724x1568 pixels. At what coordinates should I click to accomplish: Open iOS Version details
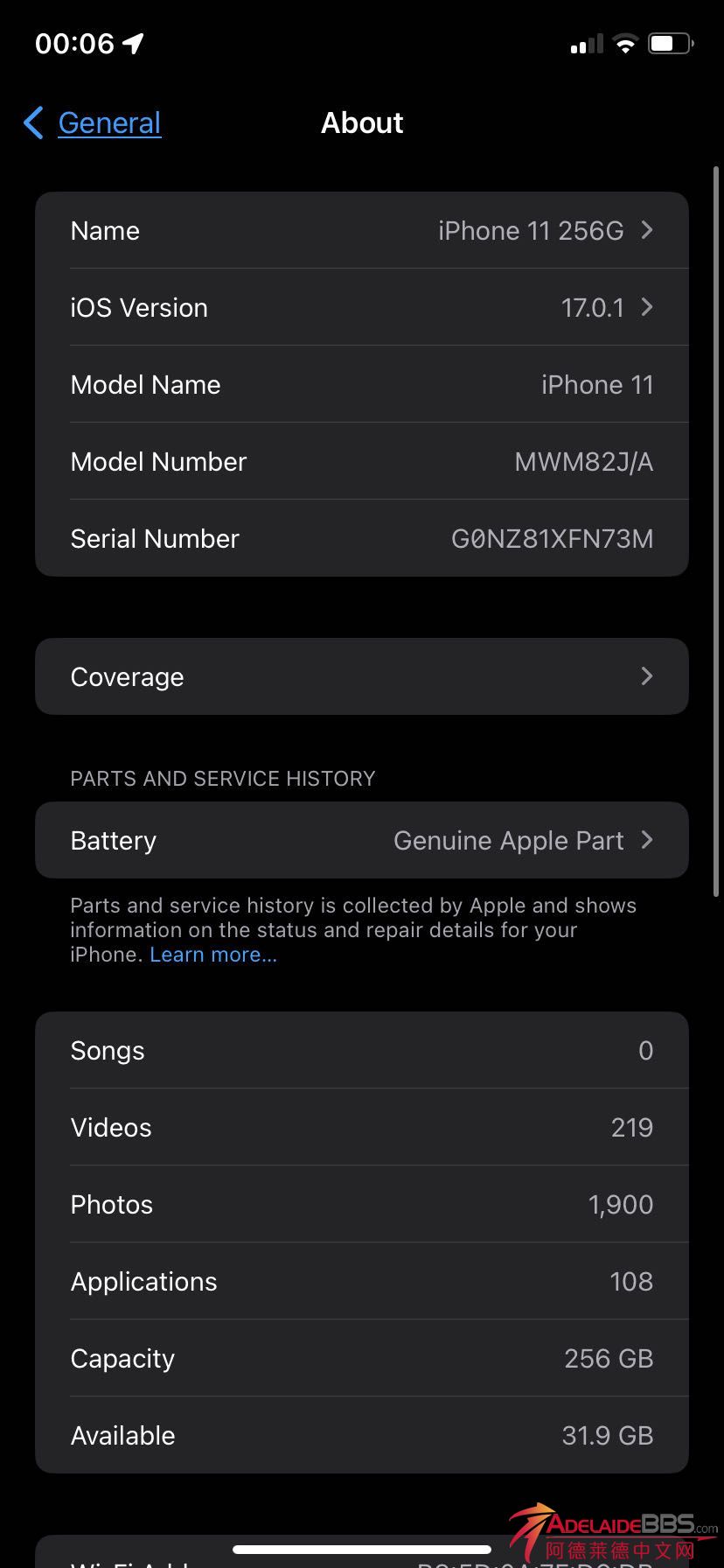(x=361, y=308)
